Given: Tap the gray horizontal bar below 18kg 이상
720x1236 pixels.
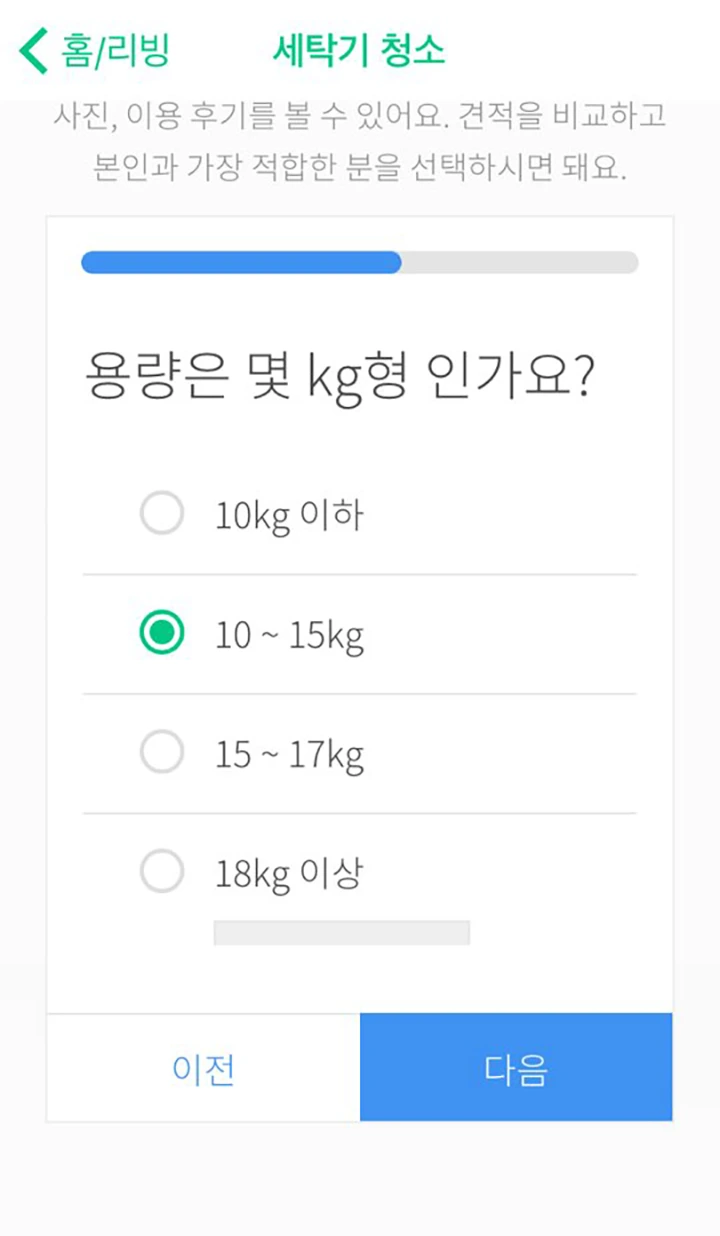Looking at the screenshot, I should (x=341, y=932).
